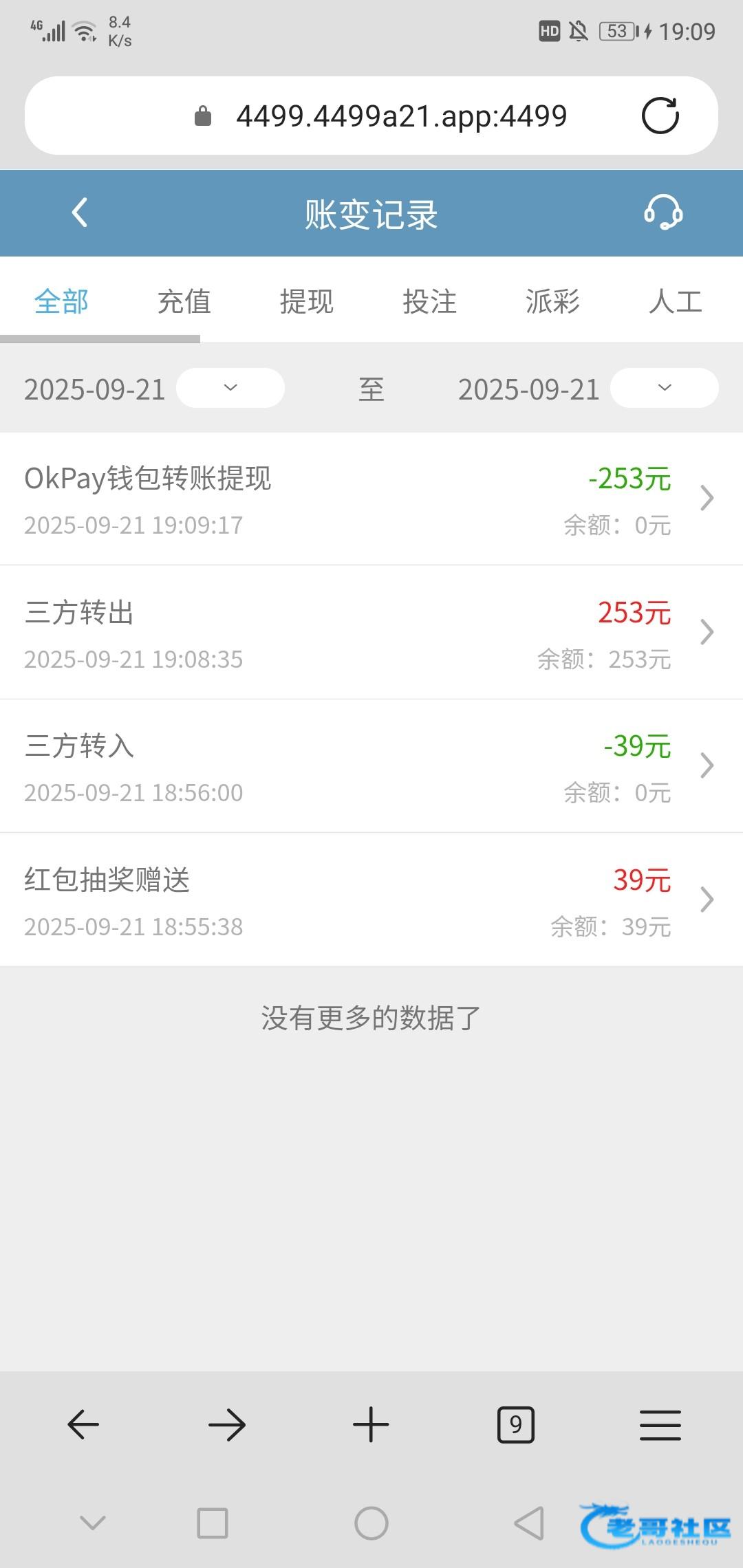Switch to the 派彩 tab
Image resolution: width=743 pixels, height=1568 pixels.
pyautogui.click(x=552, y=302)
